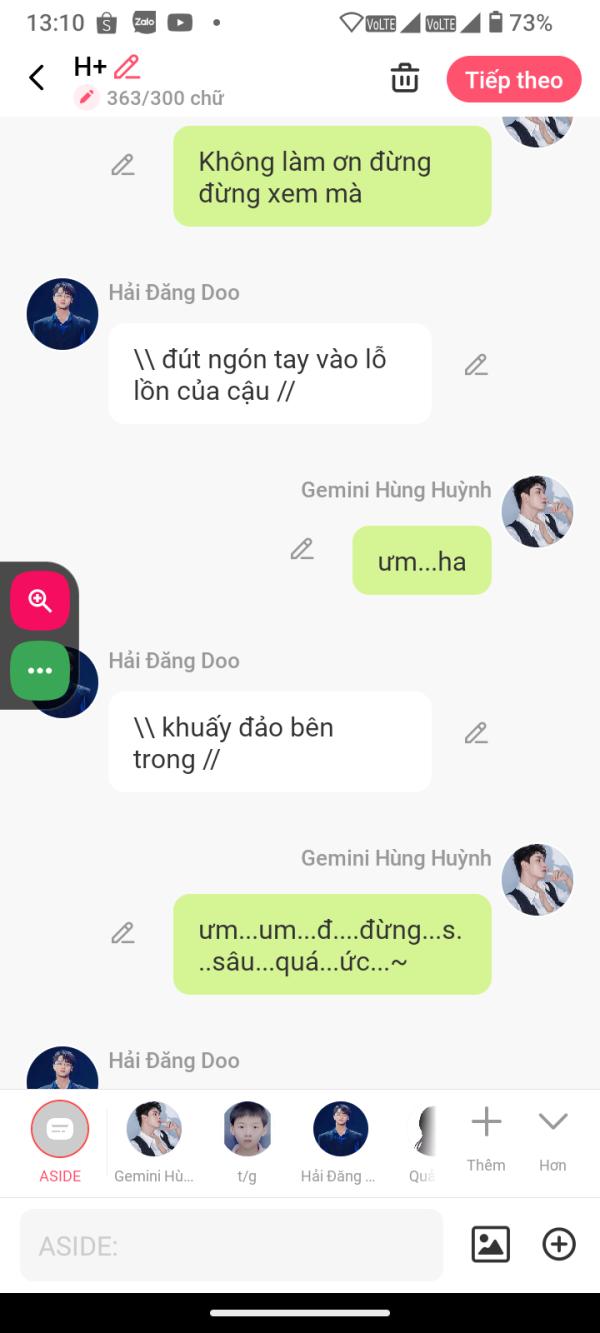The width and height of the screenshot is (600, 1333).
Task: Edit the story title H+
Action: [x=127, y=67]
